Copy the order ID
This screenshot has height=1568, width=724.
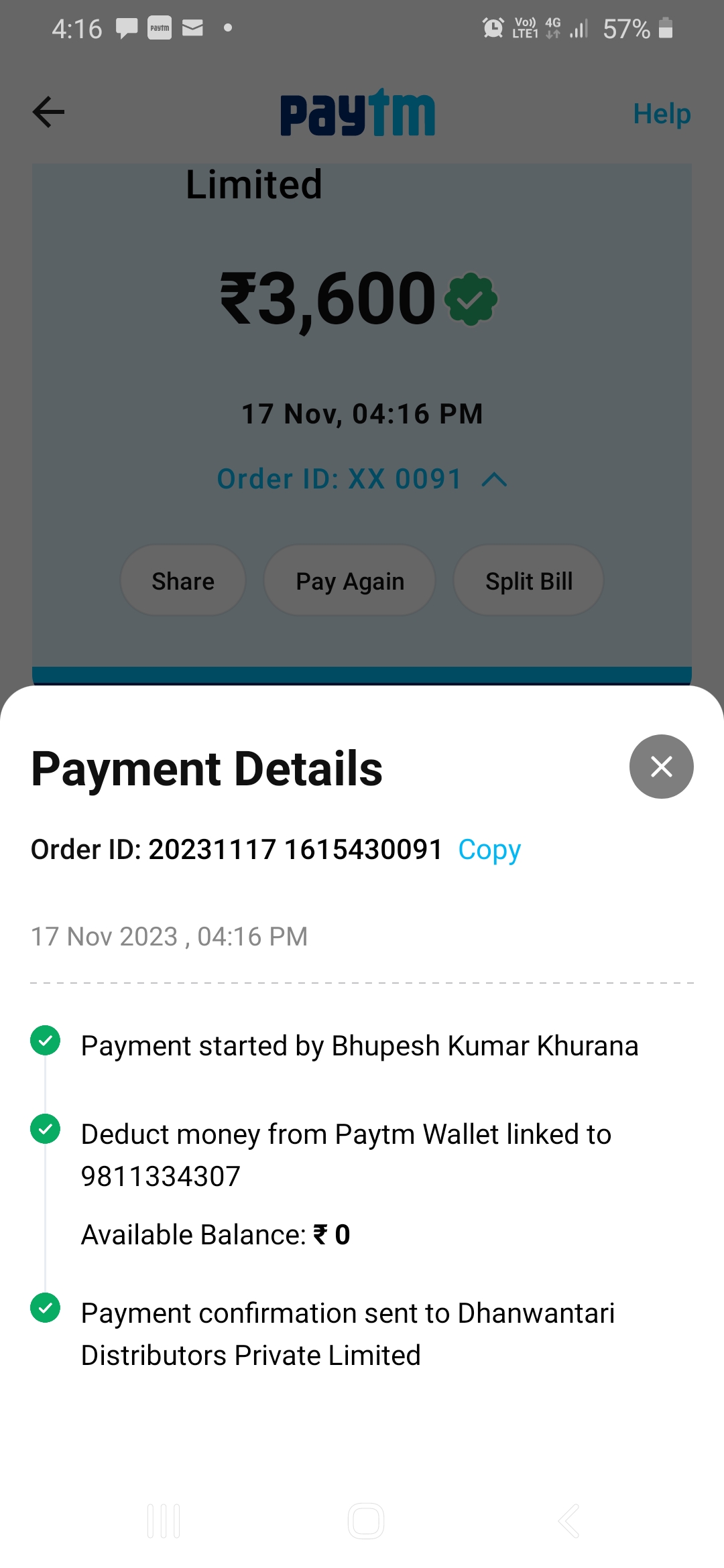tap(489, 850)
